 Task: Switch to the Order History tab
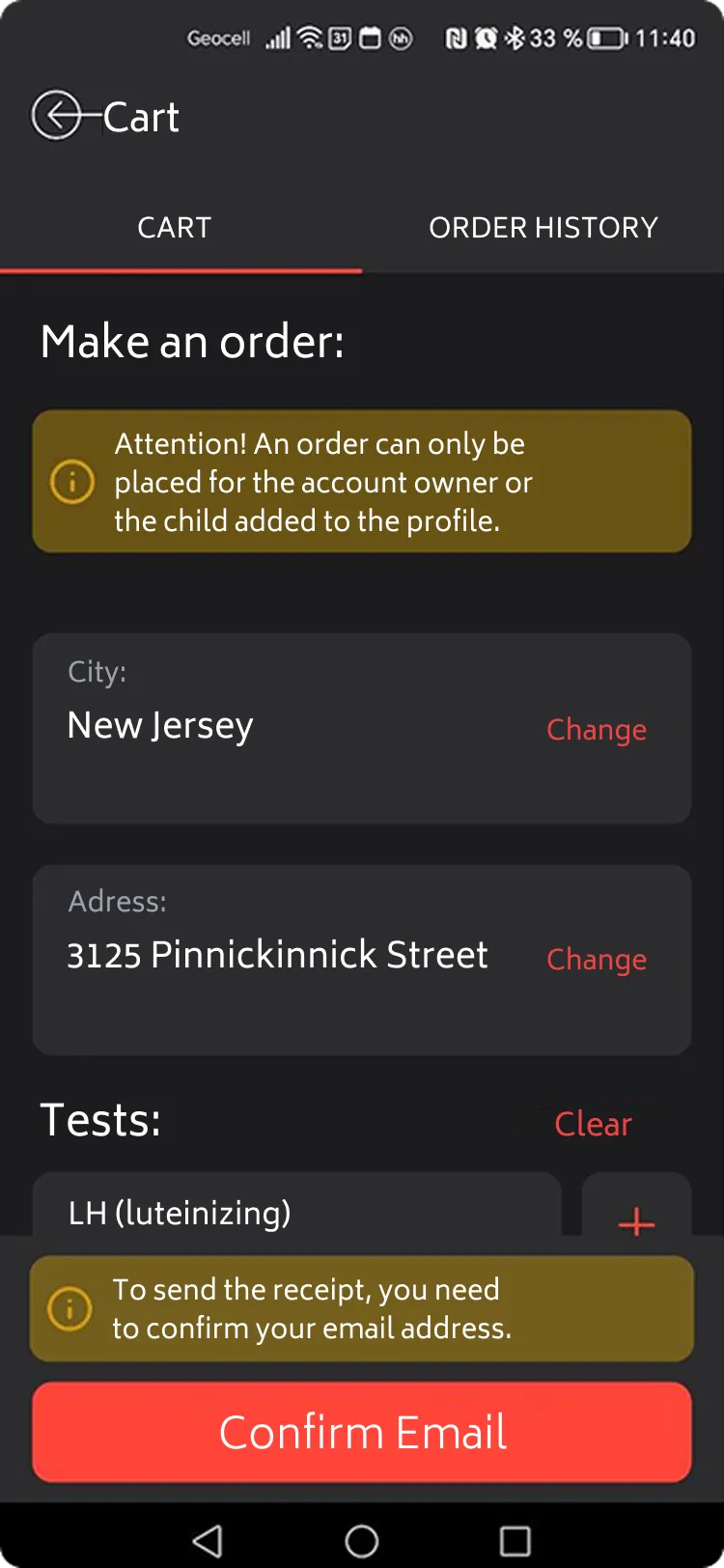[543, 228]
